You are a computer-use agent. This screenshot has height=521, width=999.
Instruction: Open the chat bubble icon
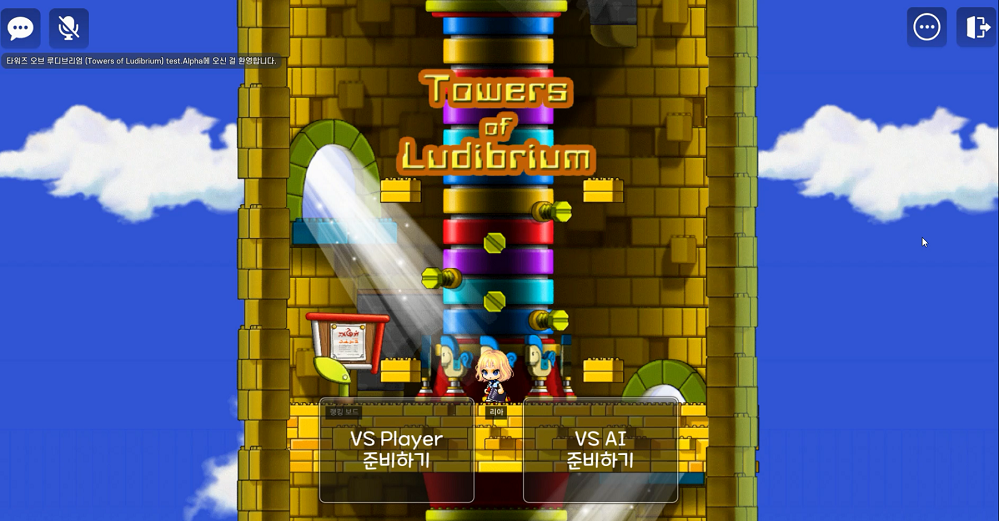coord(21,28)
